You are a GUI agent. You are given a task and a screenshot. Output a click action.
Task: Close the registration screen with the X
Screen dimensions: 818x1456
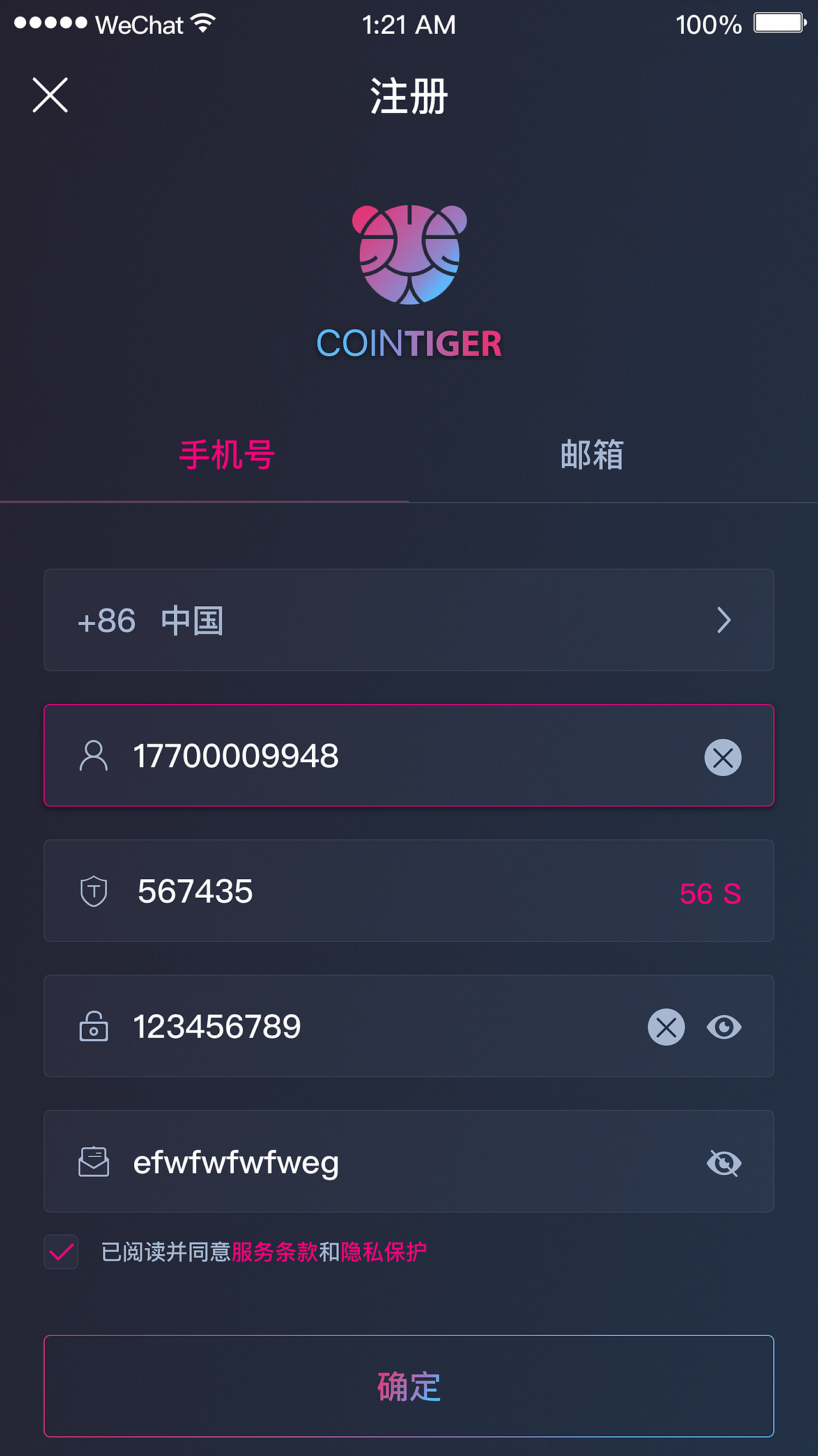50,95
